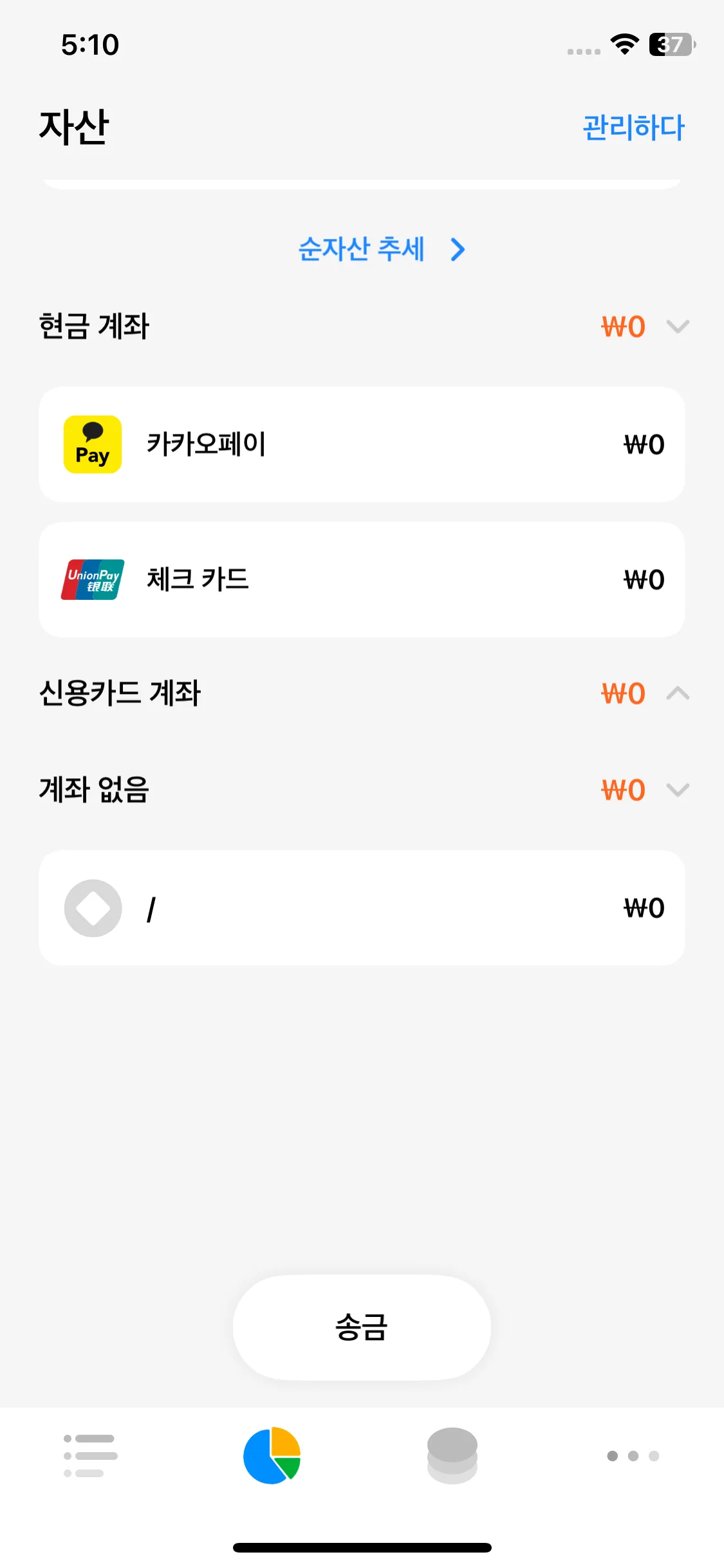The image size is (724, 1568).
Task: Open the 체크 카드 account
Action: pyautogui.click(x=362, y=579)
